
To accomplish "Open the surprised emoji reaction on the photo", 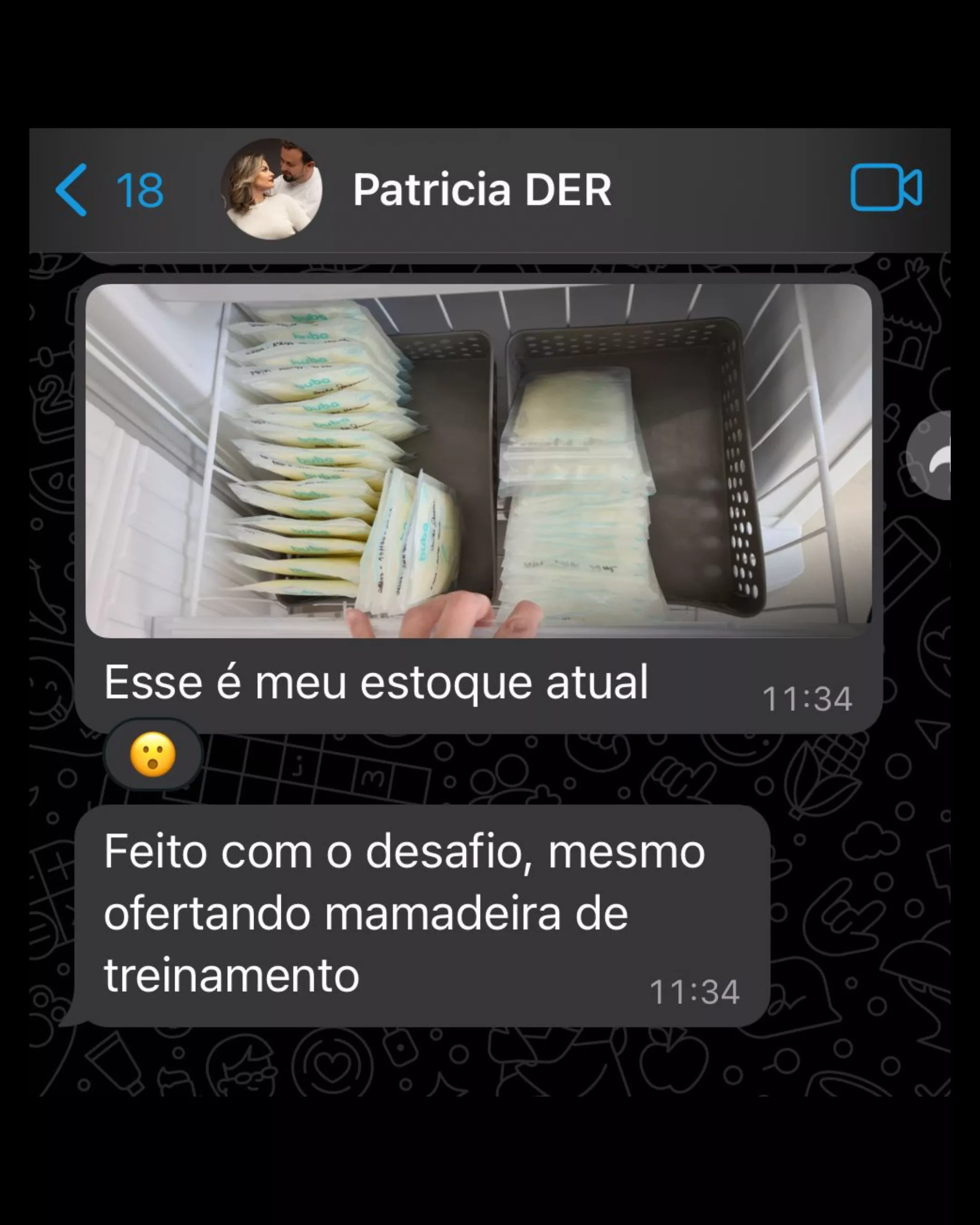I will pyautogui.click(x=153, y=755).
